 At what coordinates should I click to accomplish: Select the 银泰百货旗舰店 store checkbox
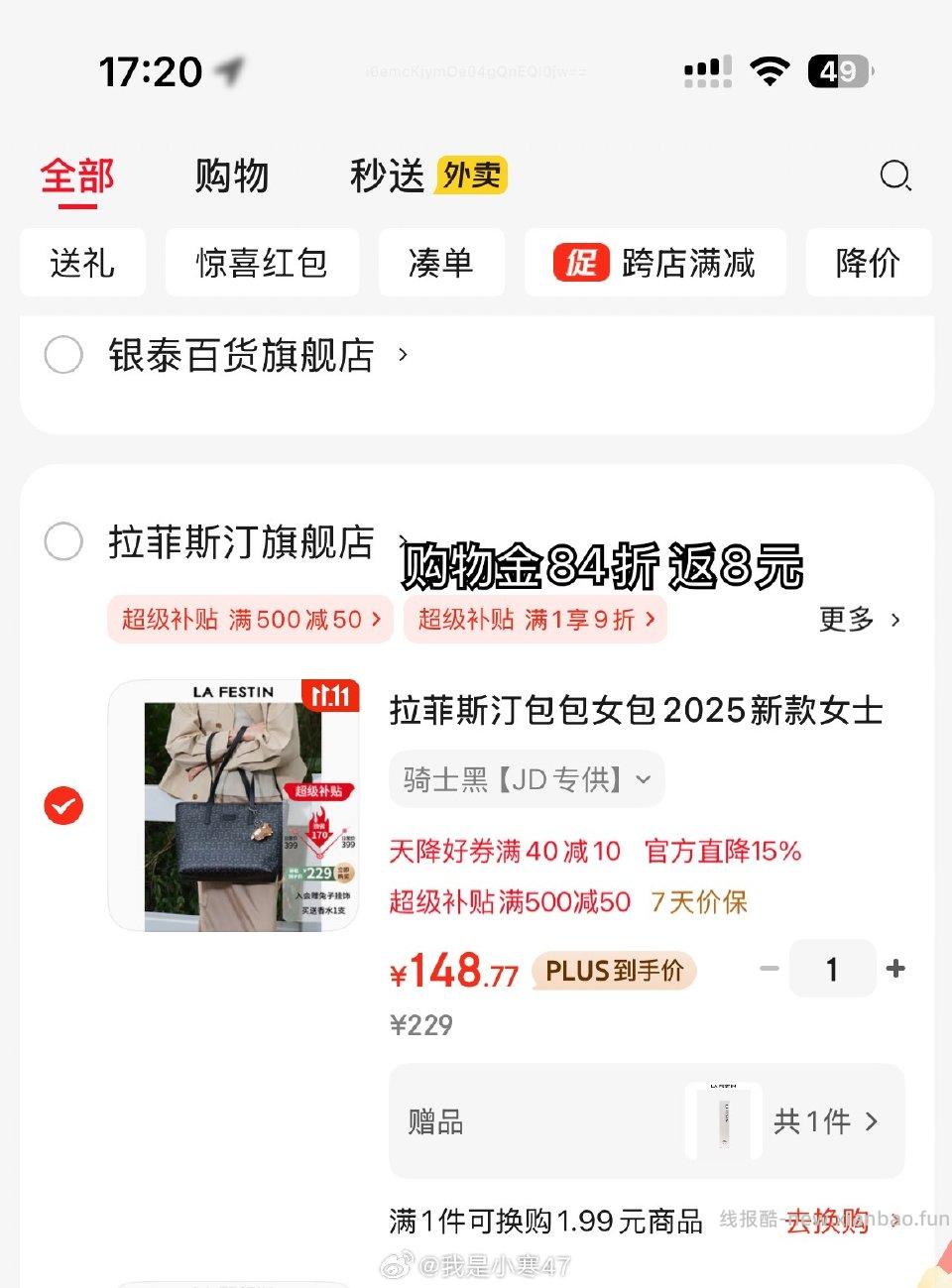click(x=62, y=354)
